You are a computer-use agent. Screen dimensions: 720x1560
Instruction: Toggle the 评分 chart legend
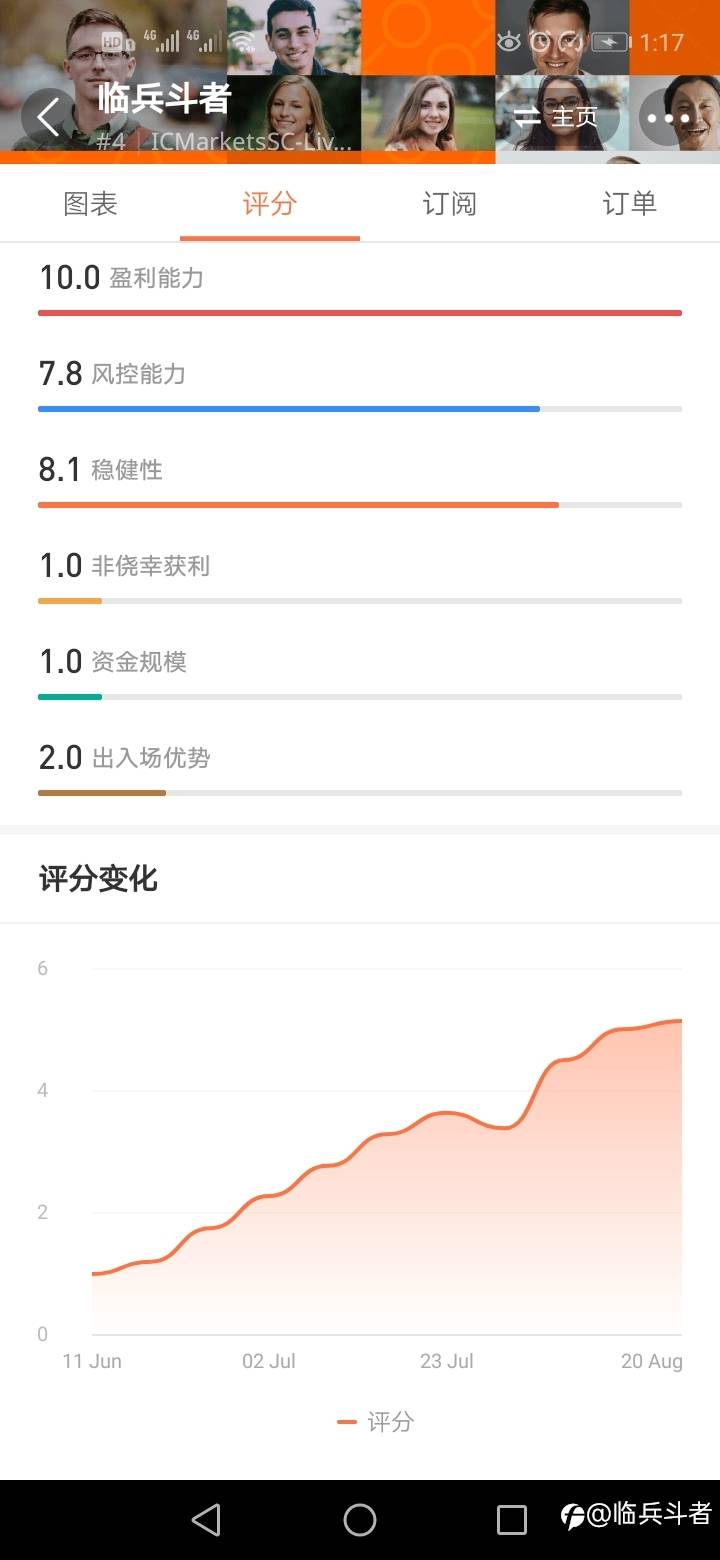coord(376,1421)
